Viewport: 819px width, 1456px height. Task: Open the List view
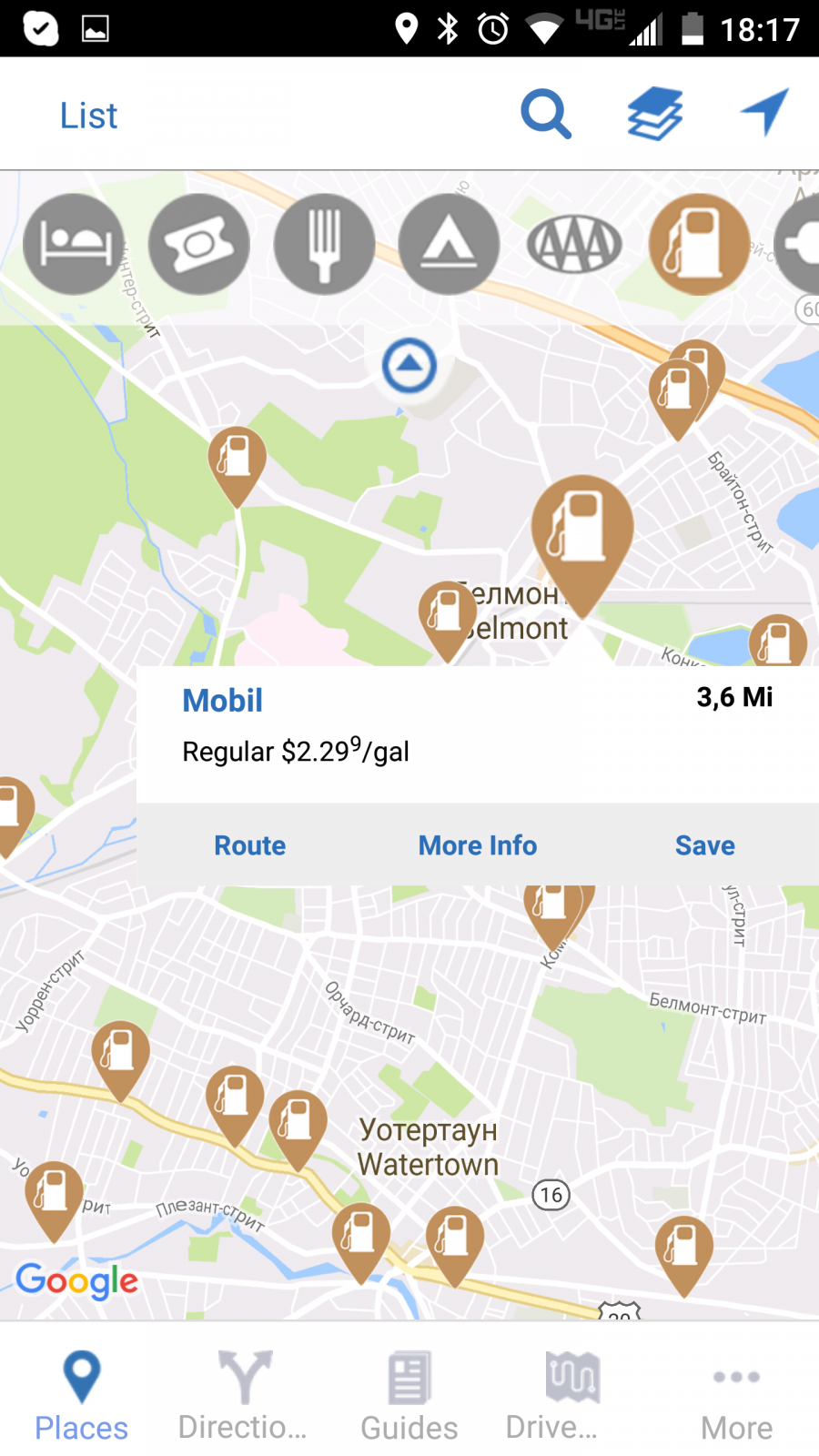(x=88, y=116)
